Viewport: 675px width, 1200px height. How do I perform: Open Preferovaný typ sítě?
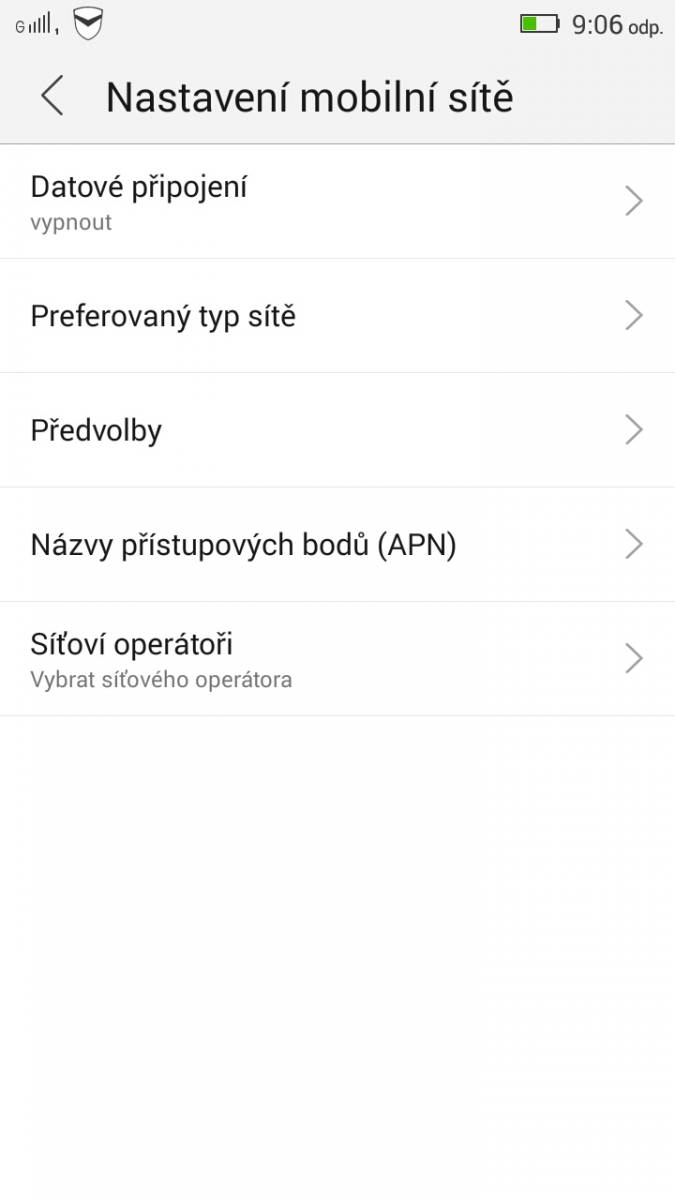click(337, 316)
